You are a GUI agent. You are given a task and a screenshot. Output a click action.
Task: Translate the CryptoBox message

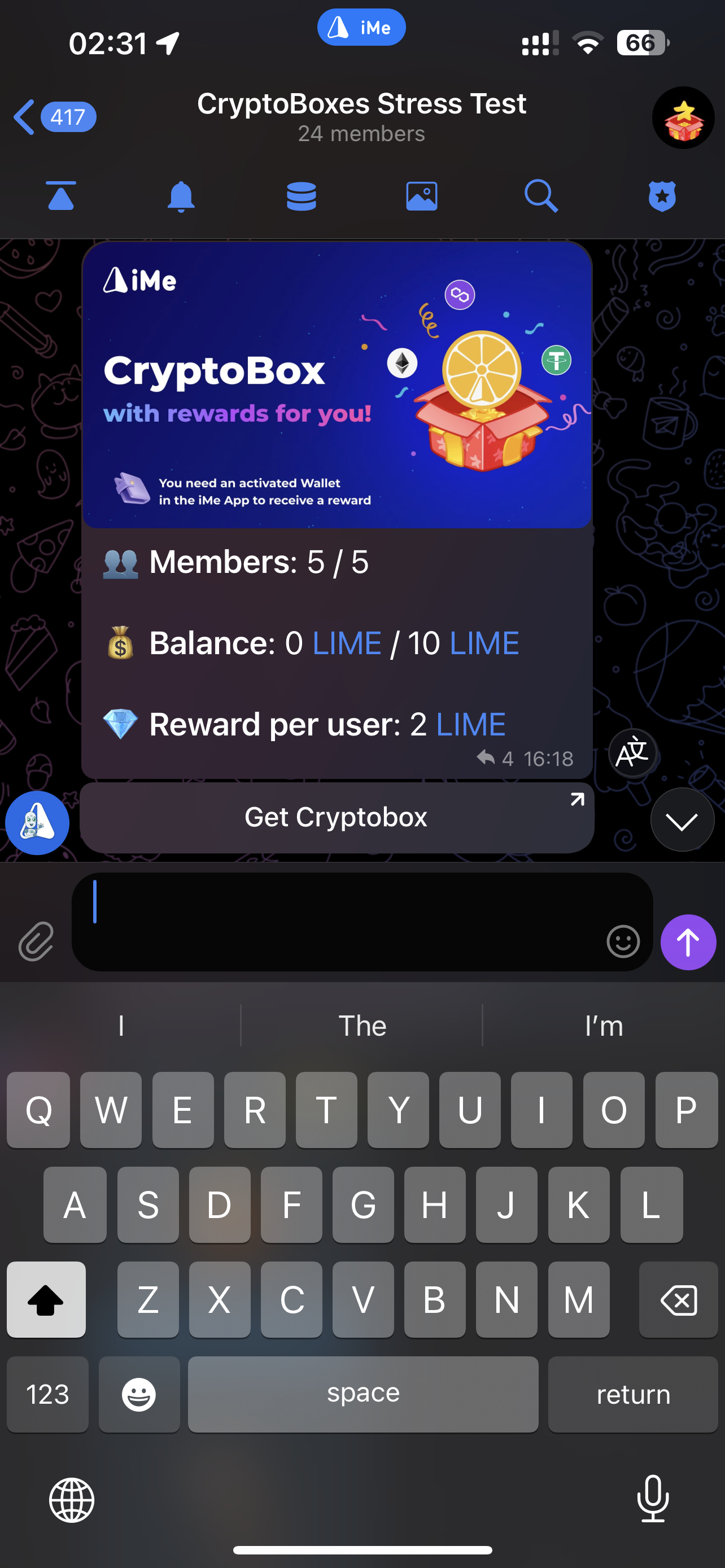tap(632, 754)
